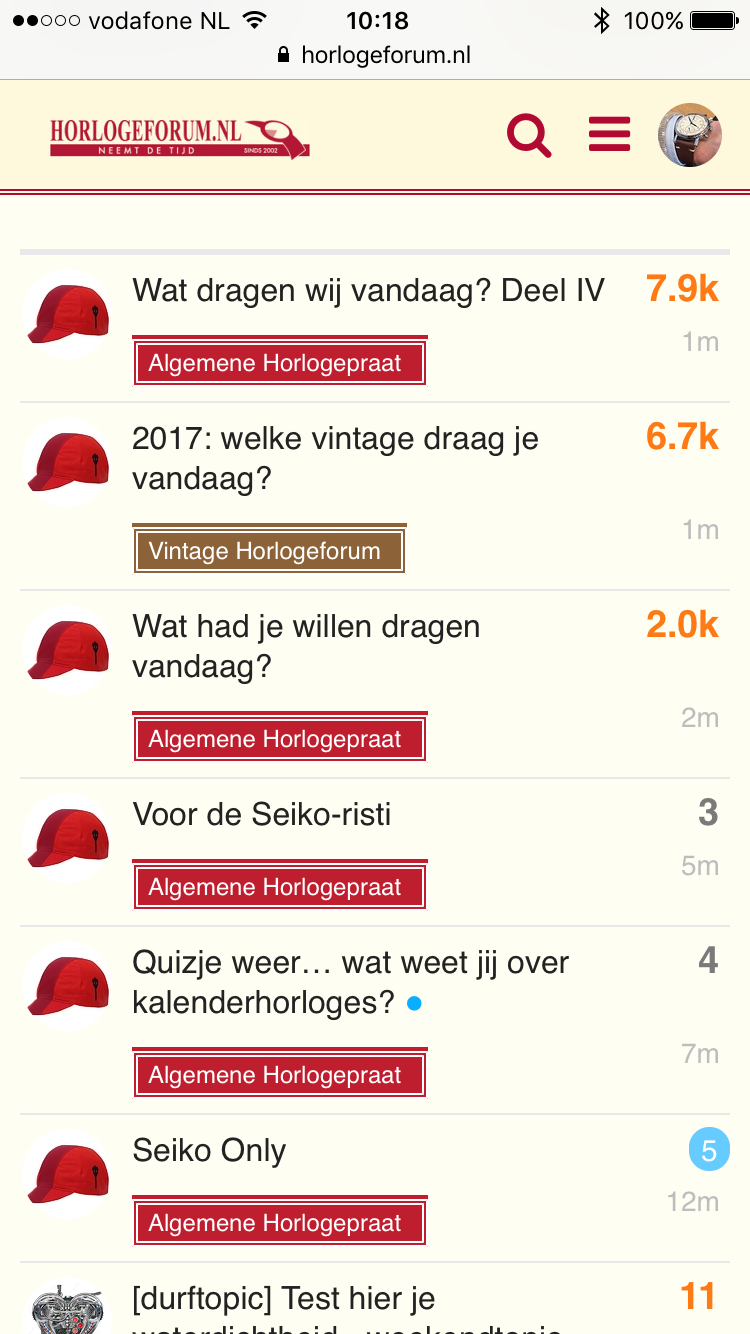Image resolution: width=750 pixels, height=1334 pixels.
Task: Open your profile avatar menu
Action: point(689,135)
